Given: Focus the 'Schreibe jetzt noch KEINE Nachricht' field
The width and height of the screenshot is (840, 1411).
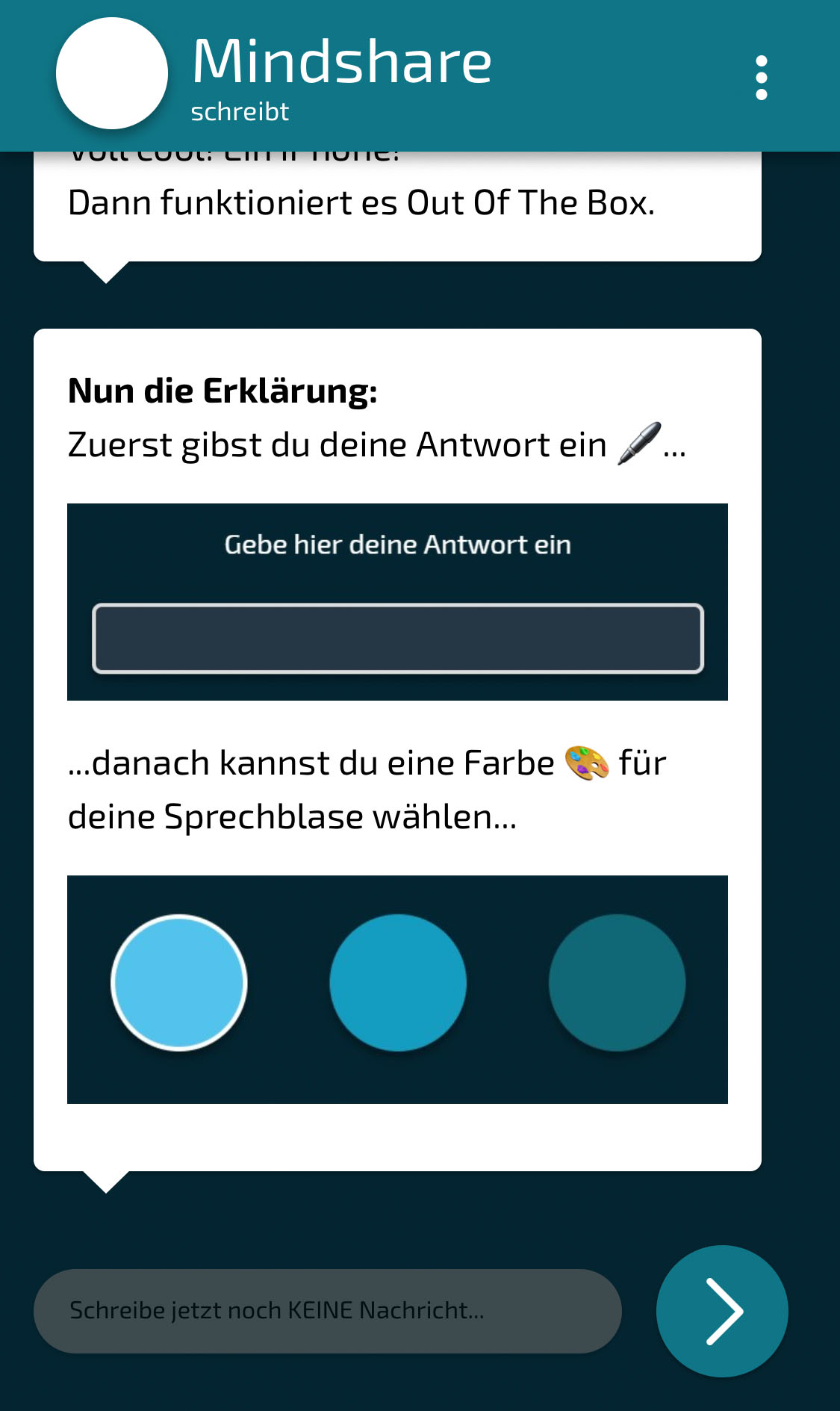Looking at the screenshot, I should [327, 1311].
